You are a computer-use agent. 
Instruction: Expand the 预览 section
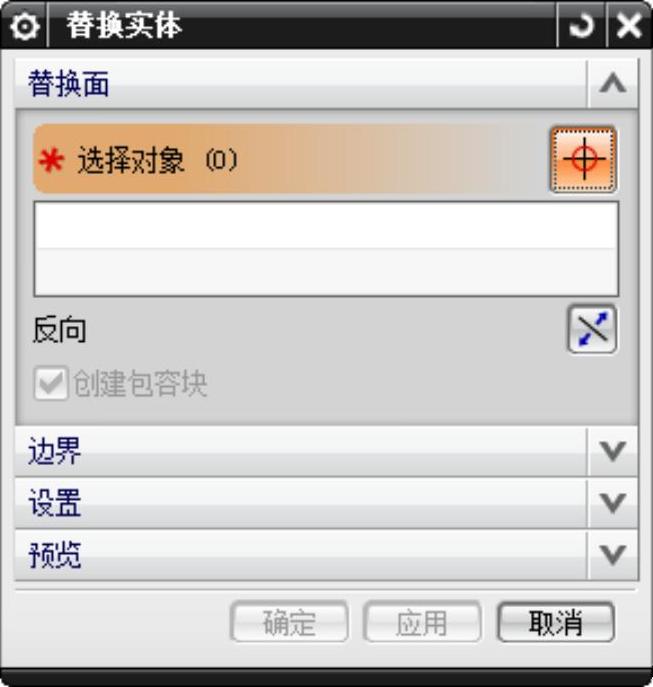click(x=612, y=555)
